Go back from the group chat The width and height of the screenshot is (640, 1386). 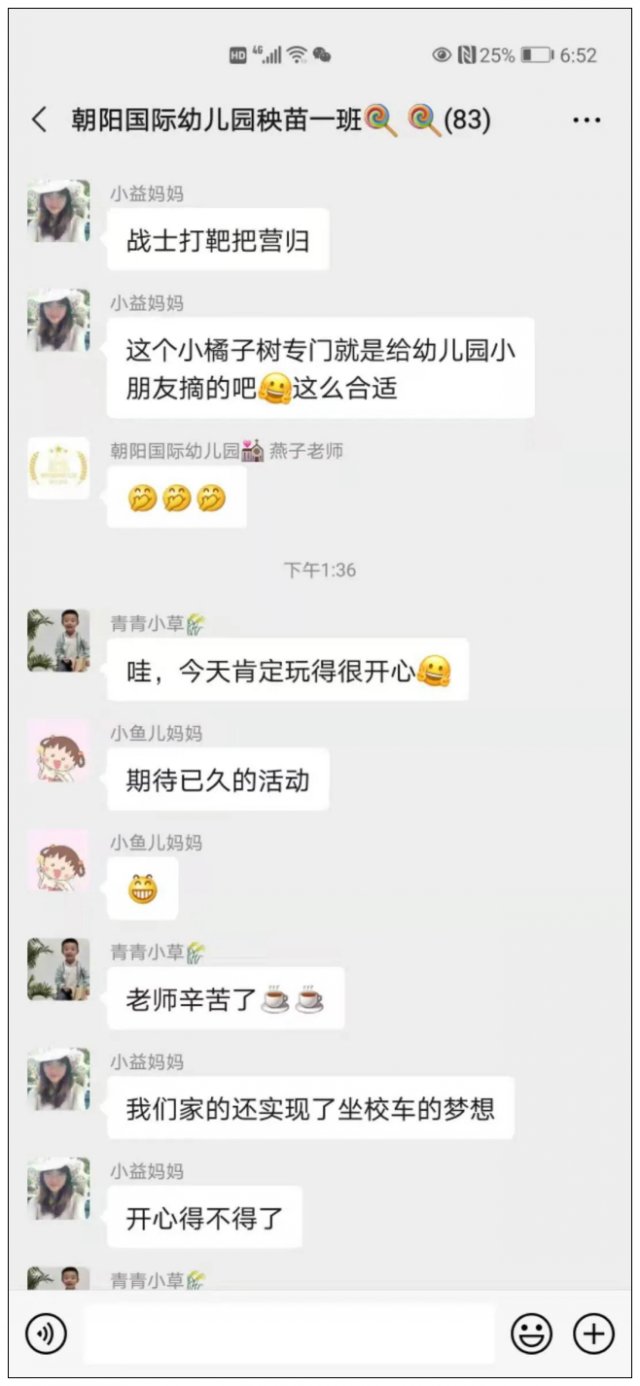click(x=39, y=121)
